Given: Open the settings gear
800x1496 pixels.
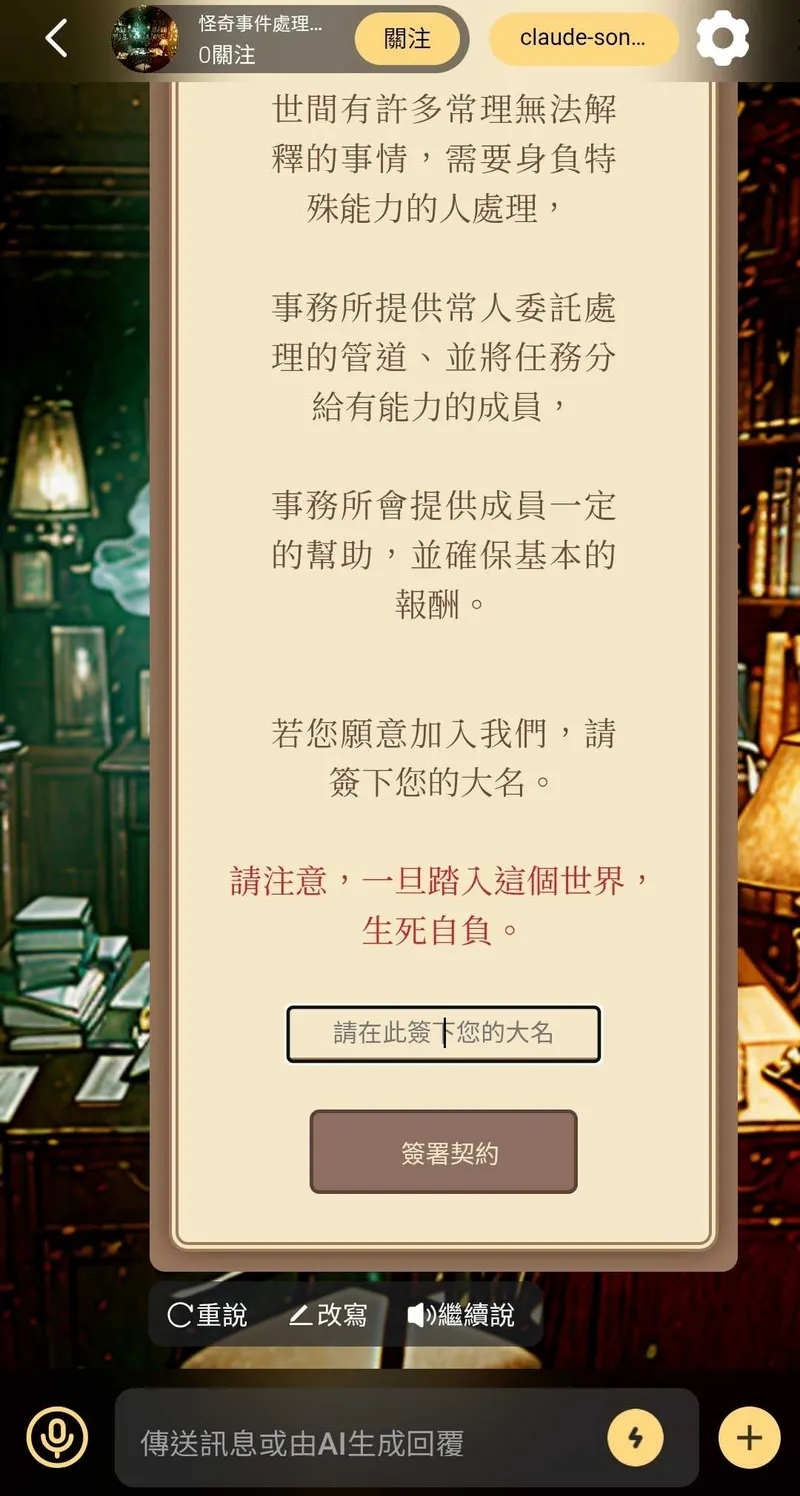Looking at the screenshot, I should (x=722, y=40).
